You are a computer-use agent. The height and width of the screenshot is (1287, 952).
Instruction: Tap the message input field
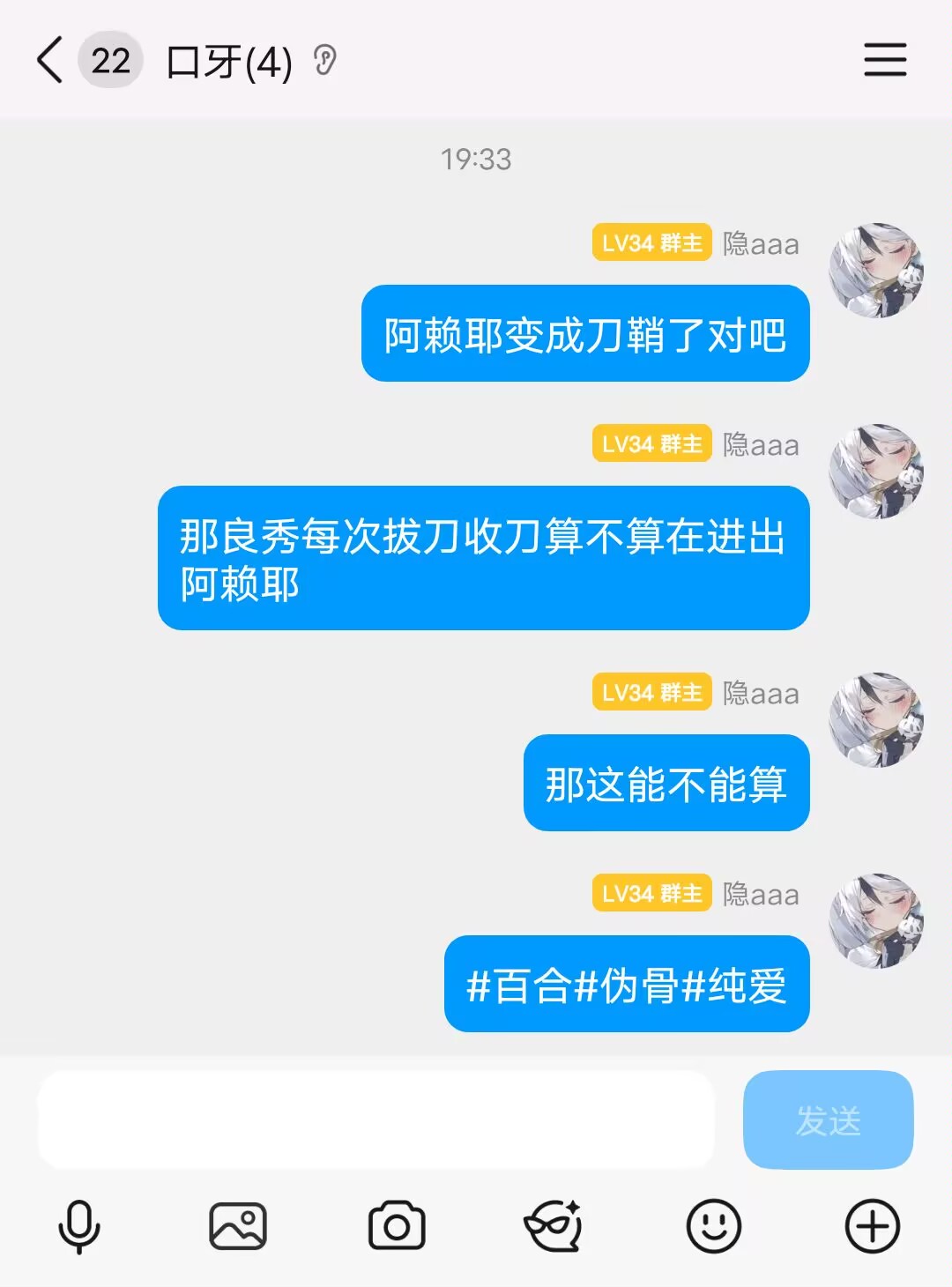click(x=376, y=1120)
